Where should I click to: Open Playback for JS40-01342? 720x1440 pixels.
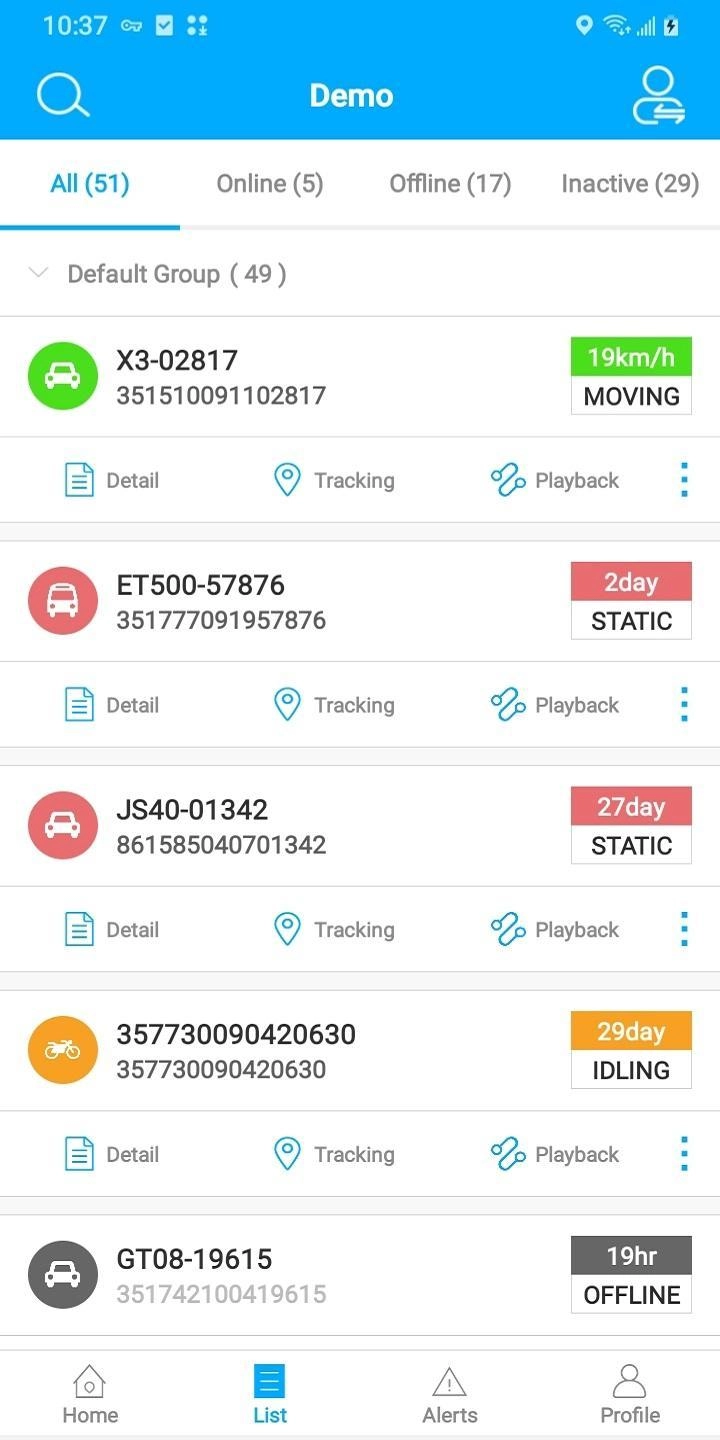coord(555,930)
